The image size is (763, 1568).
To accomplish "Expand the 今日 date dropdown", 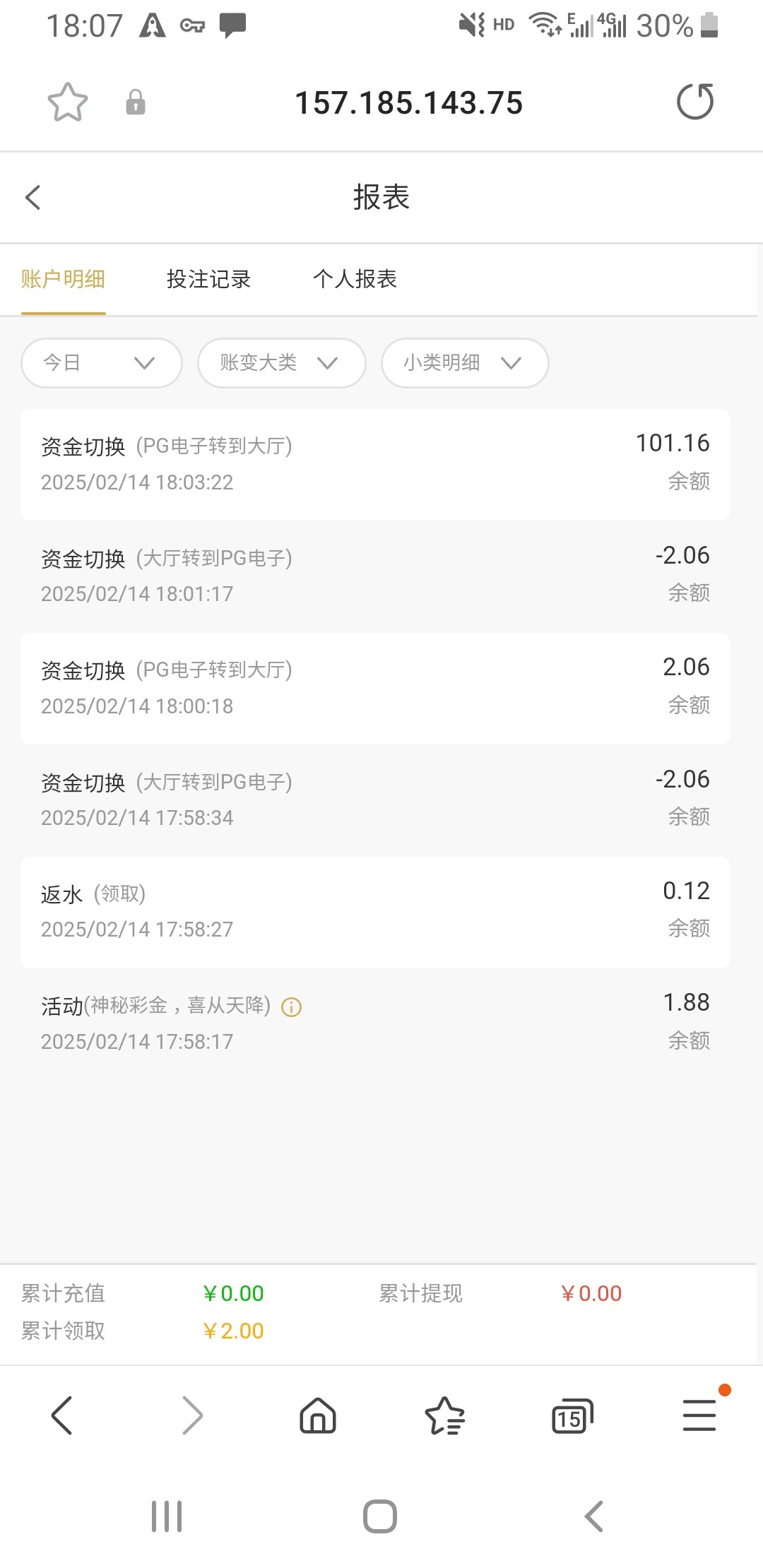I will point(102,363).
